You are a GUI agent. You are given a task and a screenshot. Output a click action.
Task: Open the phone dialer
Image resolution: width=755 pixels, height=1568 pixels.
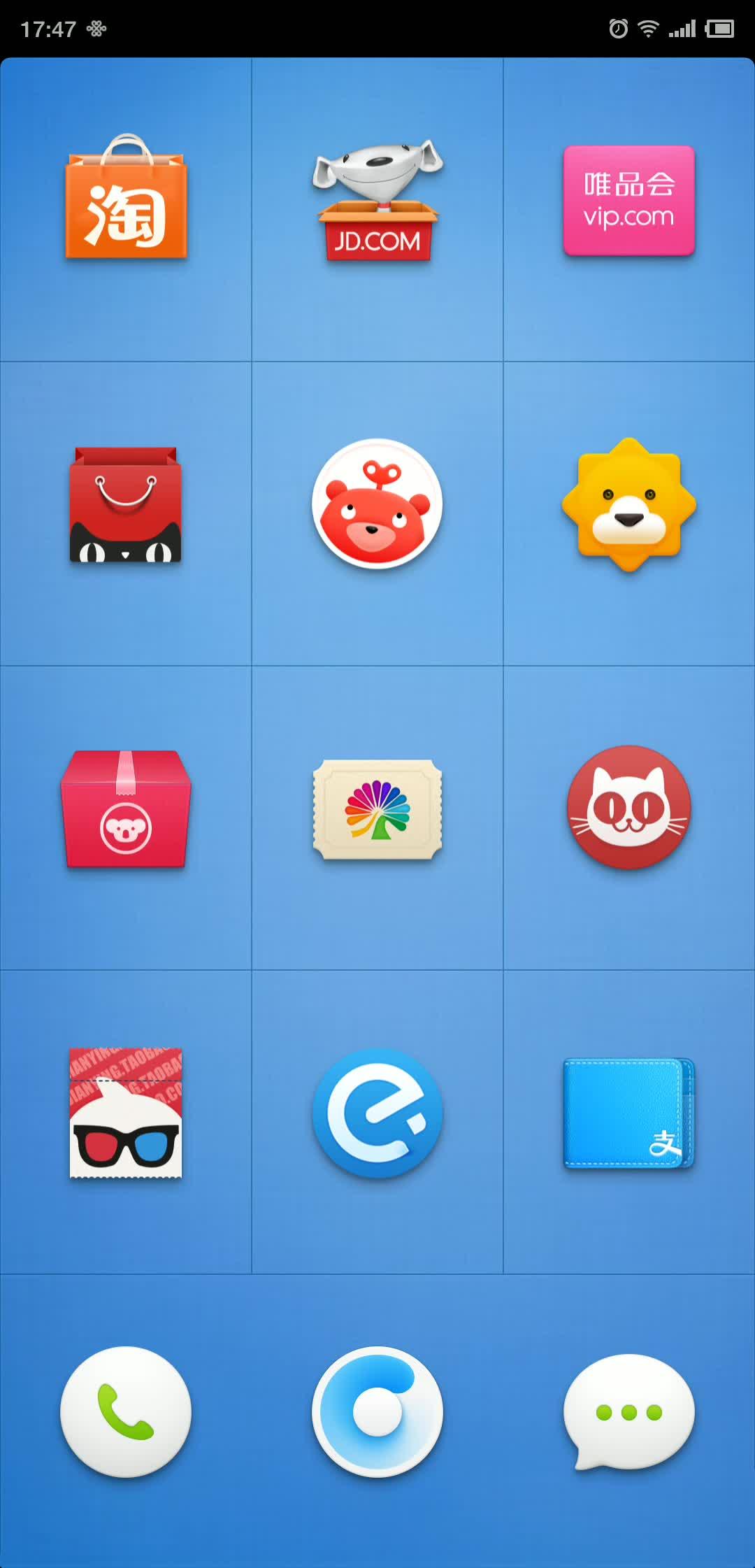(126, 1411)
